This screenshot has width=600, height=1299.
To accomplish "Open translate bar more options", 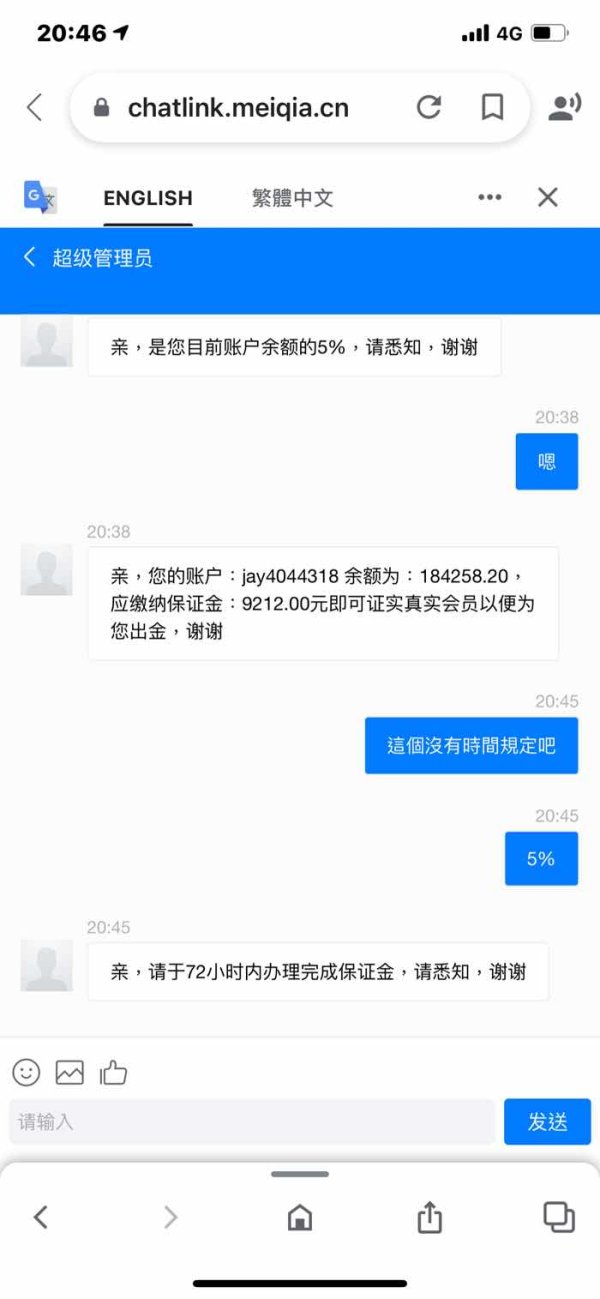I will click(x=490, y=197).
